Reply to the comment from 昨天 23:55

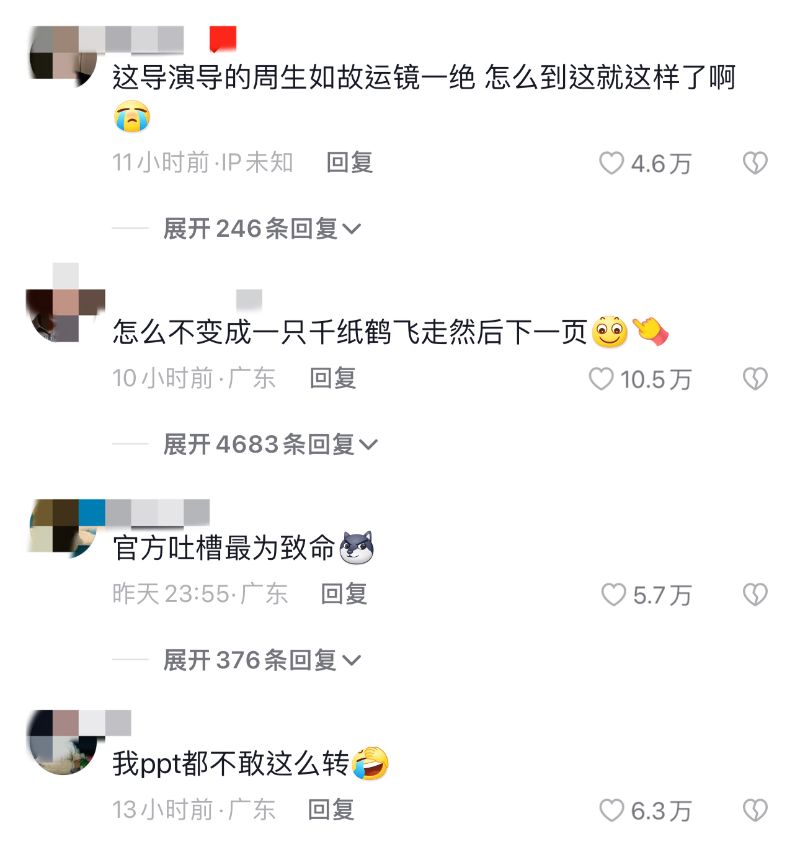click(344, 594)
